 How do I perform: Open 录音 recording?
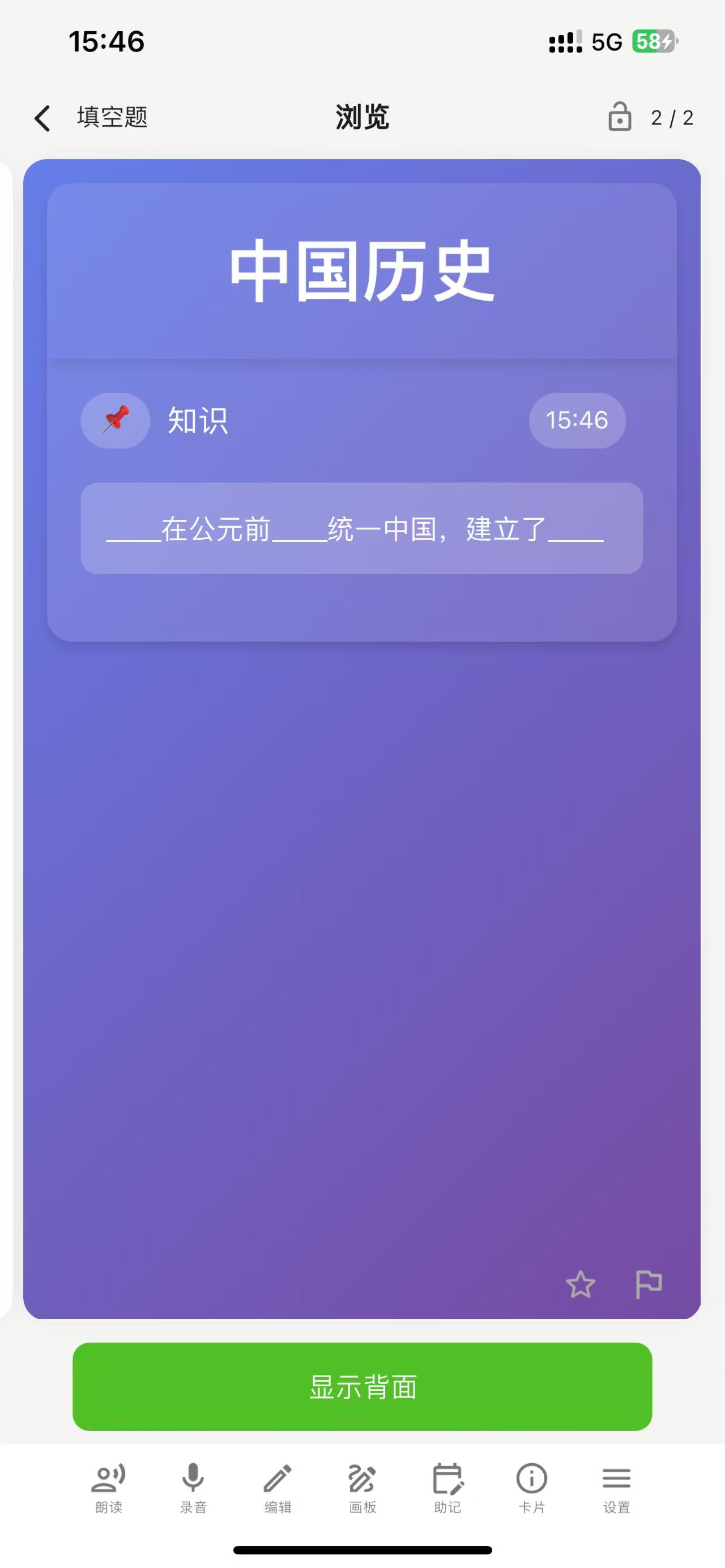[193, 1488]
